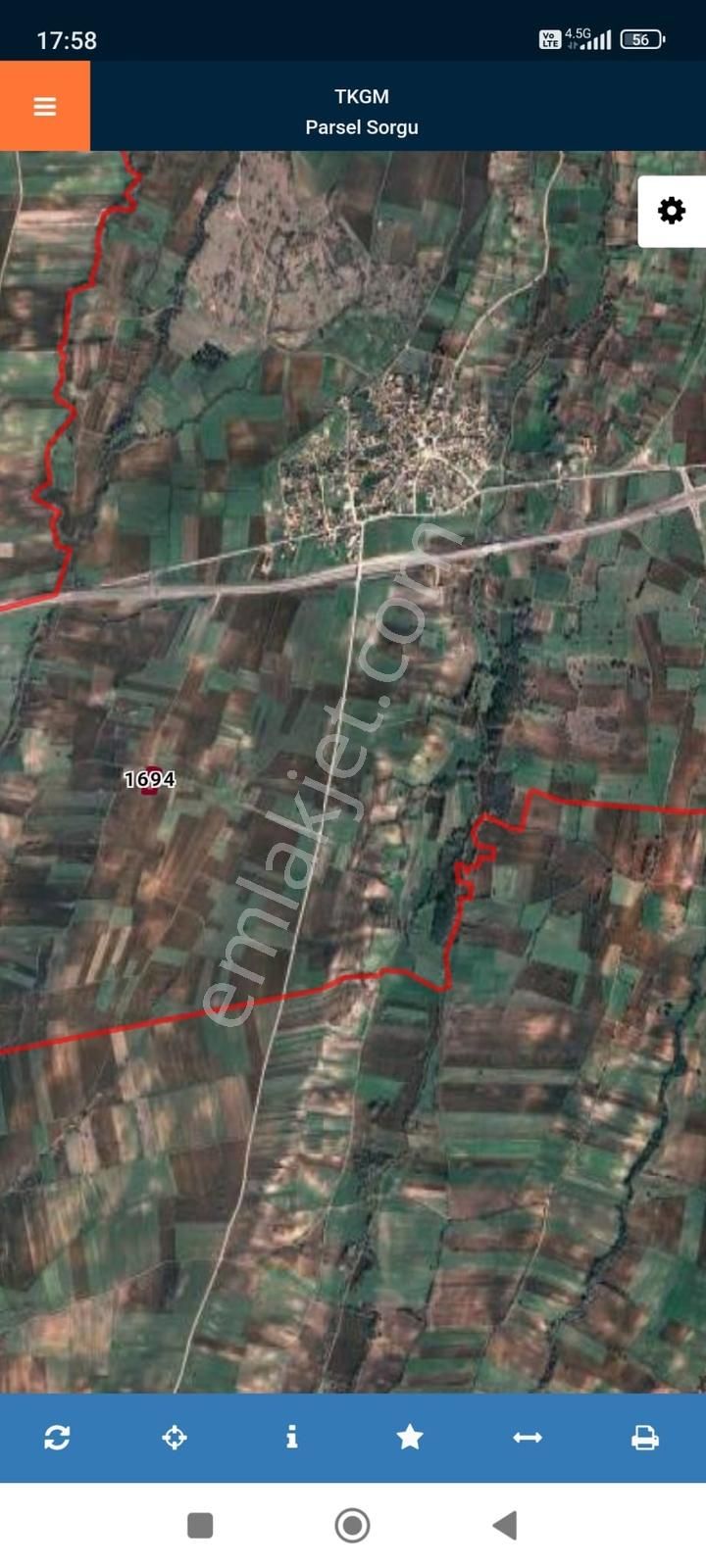Open the map settings gear

pos(672,211)
